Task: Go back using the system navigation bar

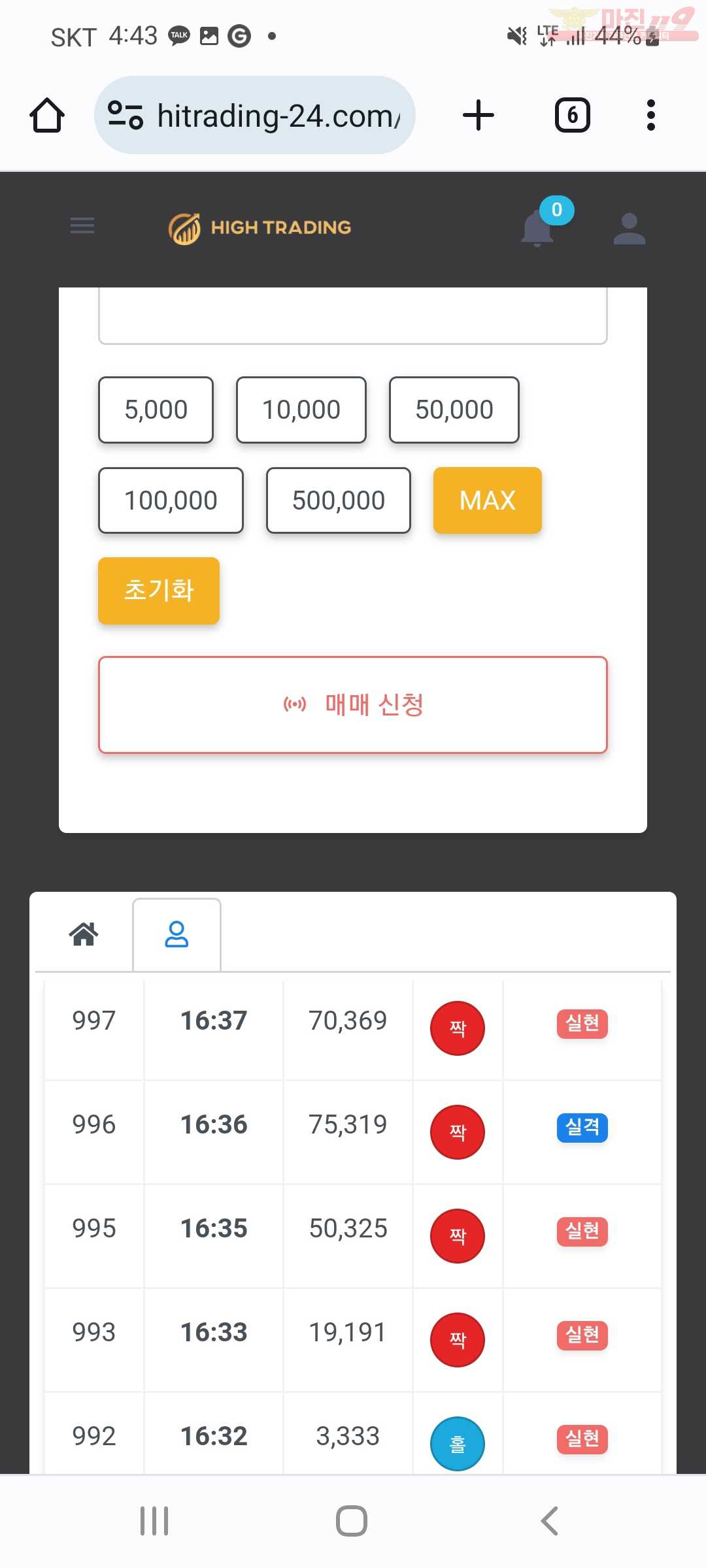Action: coord(549,1521)
